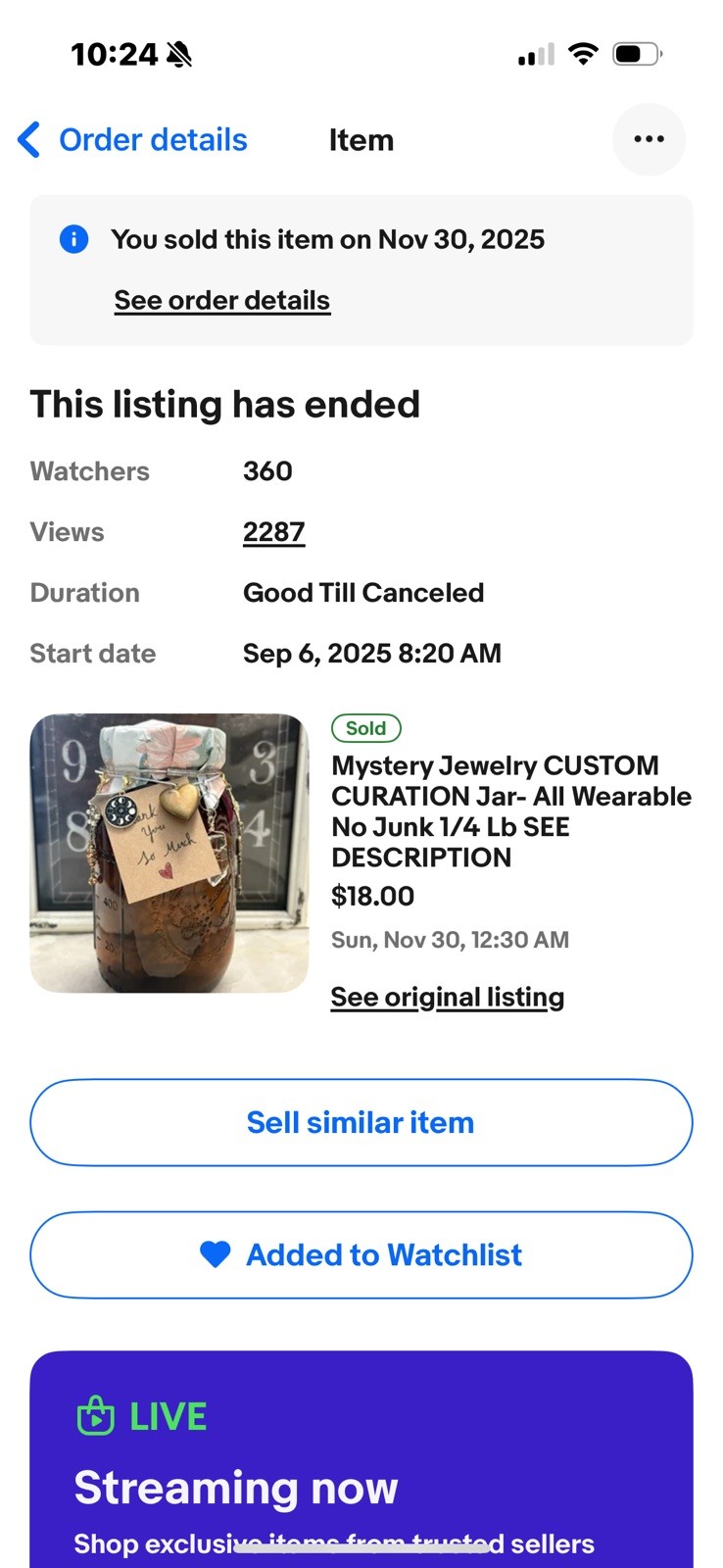Tap the Order details navigation label
The width and height of the screenshot is (723, 1568).
coord(152,139)
